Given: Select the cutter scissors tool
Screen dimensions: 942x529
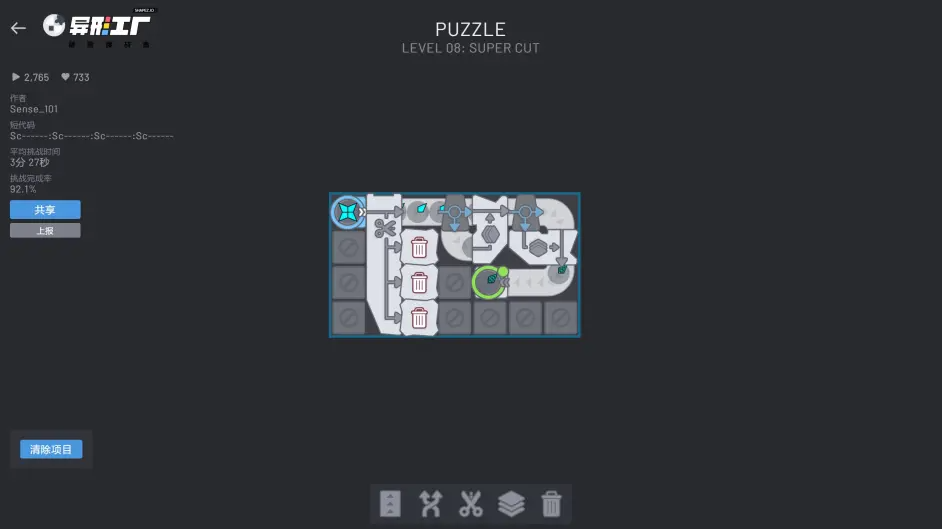Looking at the screenshot, I should (x=471, y=504).
